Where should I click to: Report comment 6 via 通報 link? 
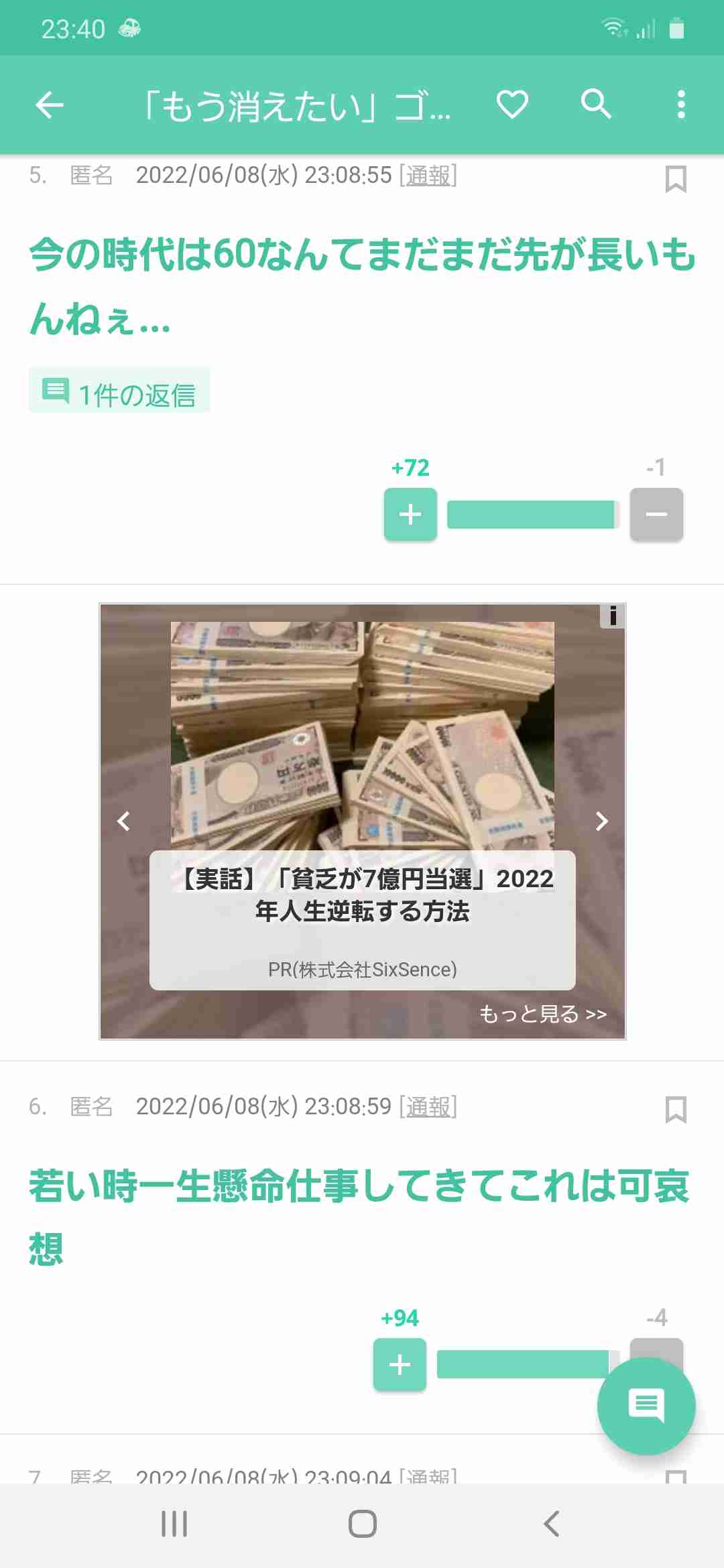pos(428,1107)
